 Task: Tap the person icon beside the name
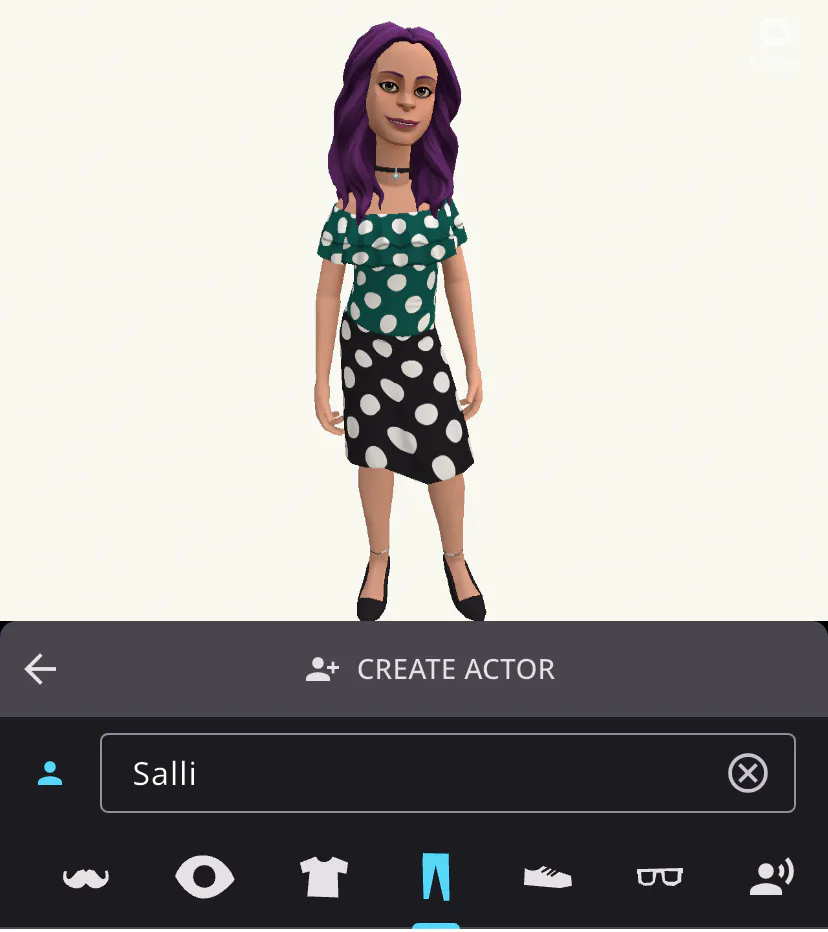click(50, 773)
